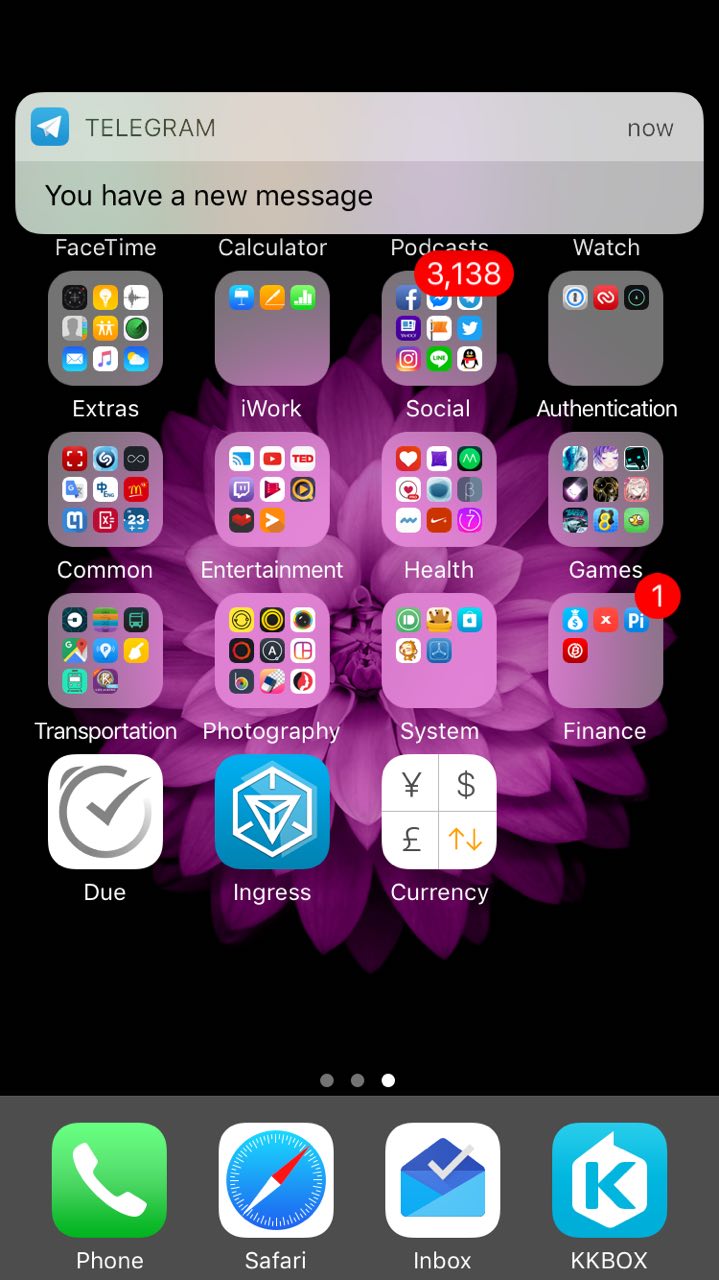Launch KKBOX from the dock

609,1180
